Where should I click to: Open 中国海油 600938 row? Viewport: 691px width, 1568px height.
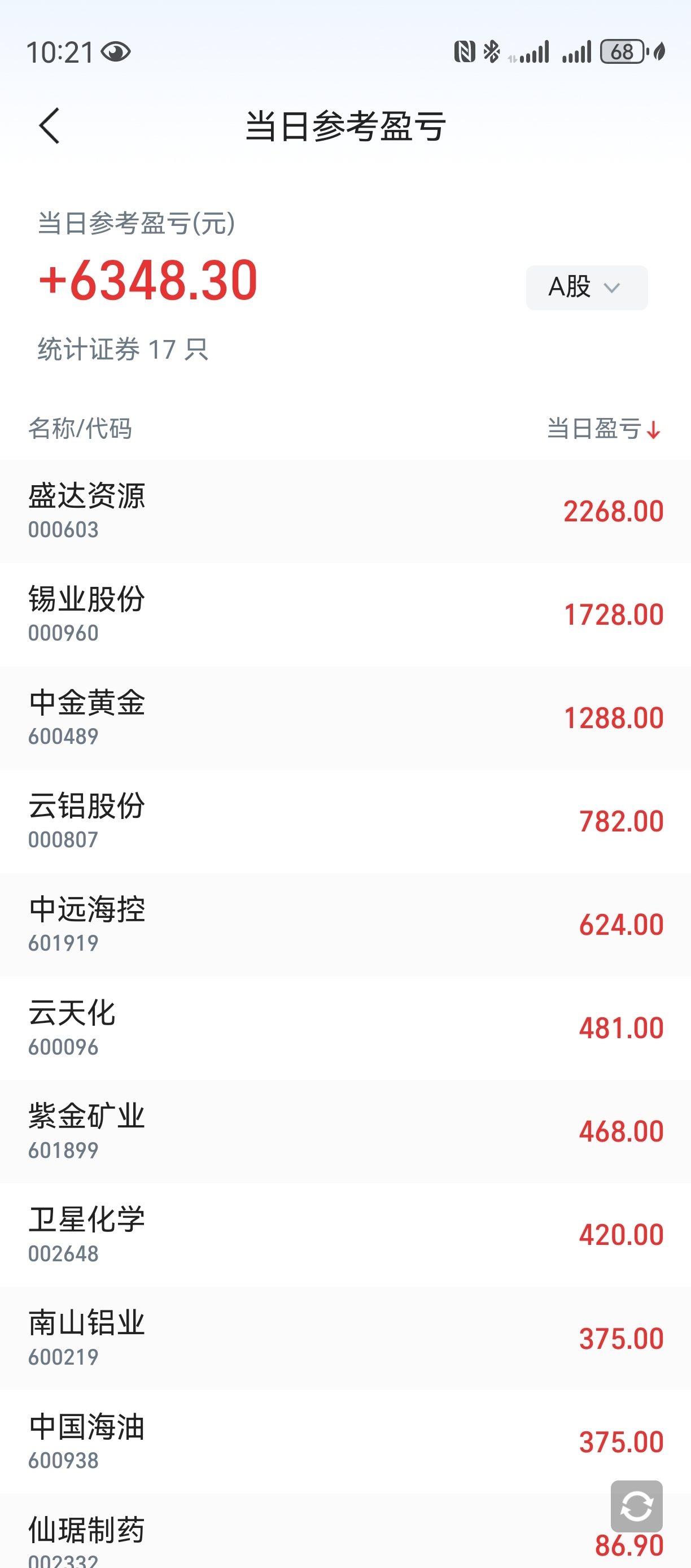345,1442
